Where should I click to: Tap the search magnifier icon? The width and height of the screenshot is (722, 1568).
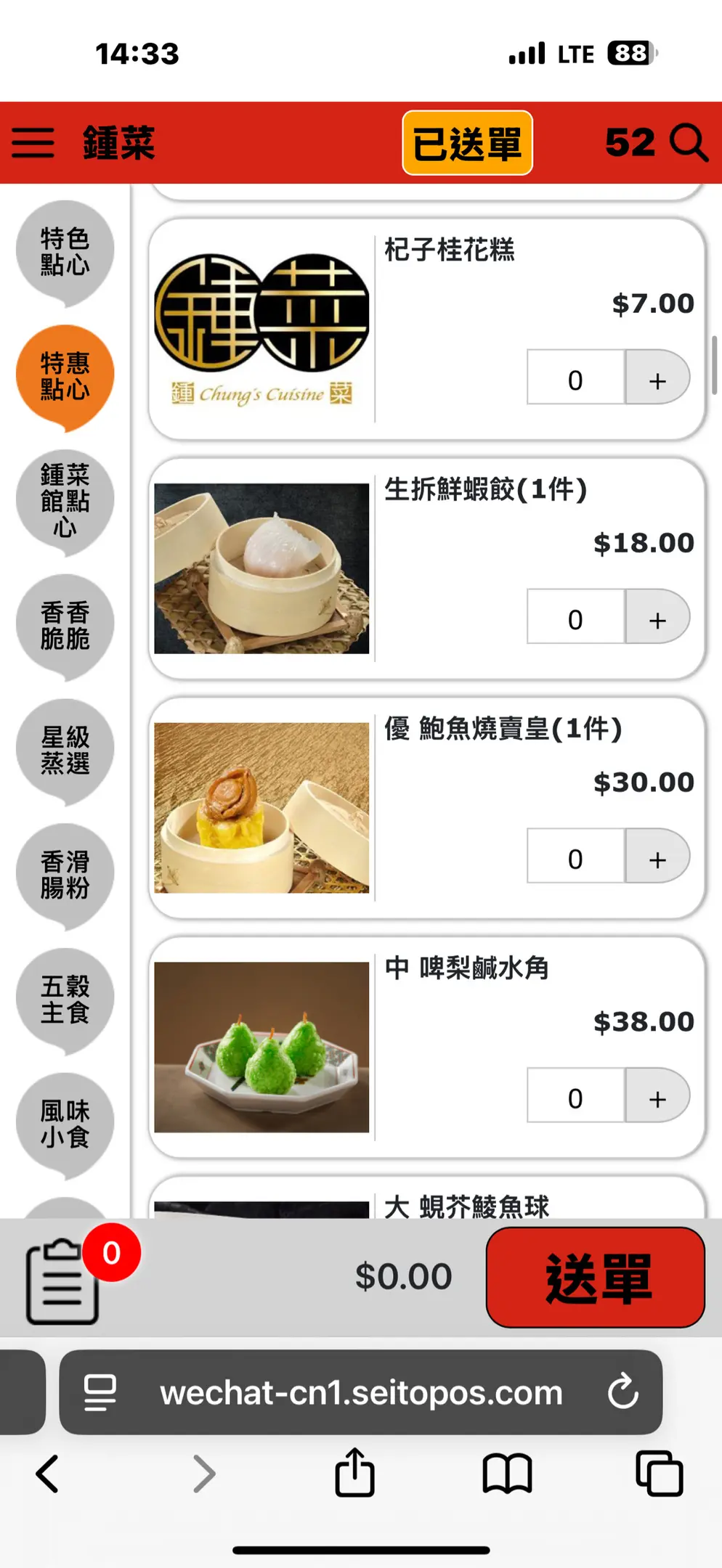688,142
